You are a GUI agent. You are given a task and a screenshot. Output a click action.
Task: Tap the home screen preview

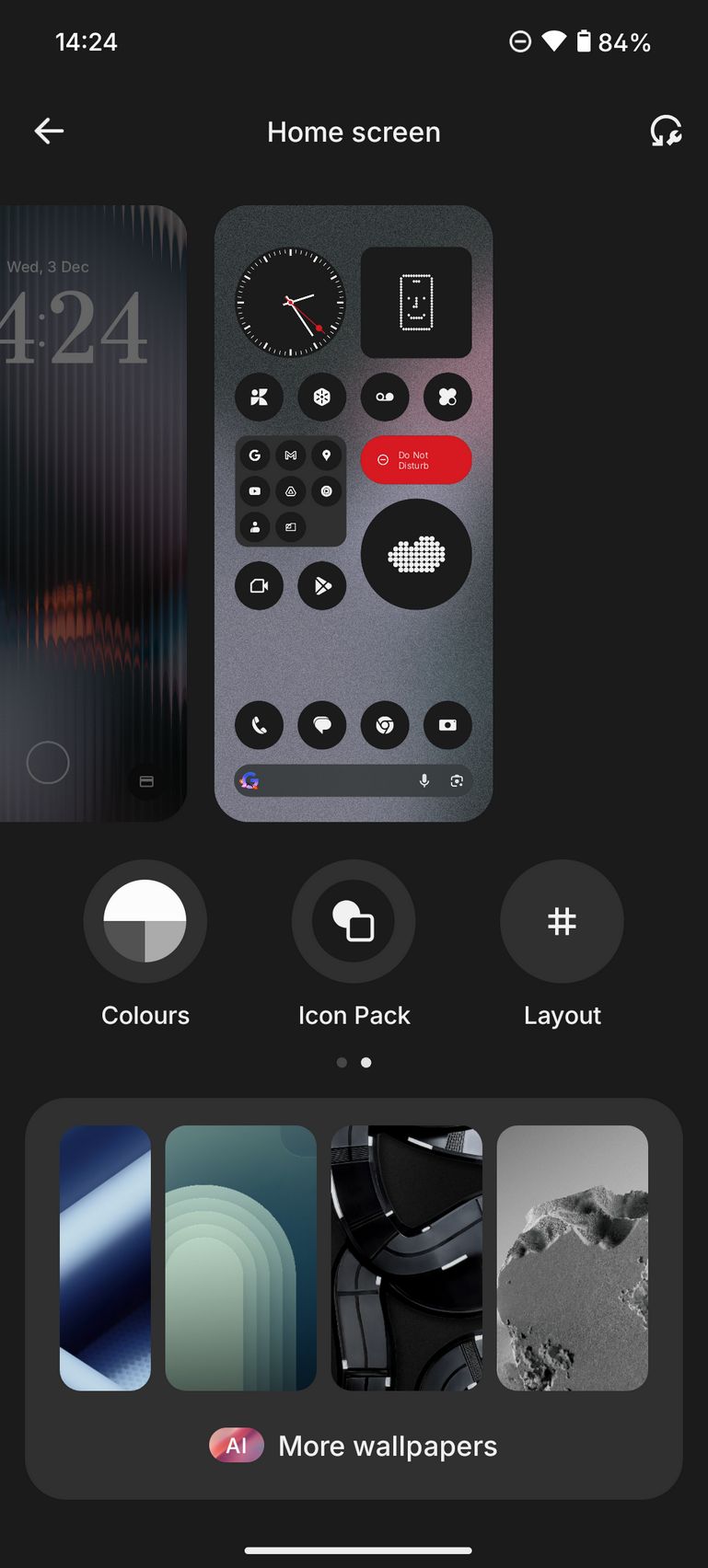(354, 513)
